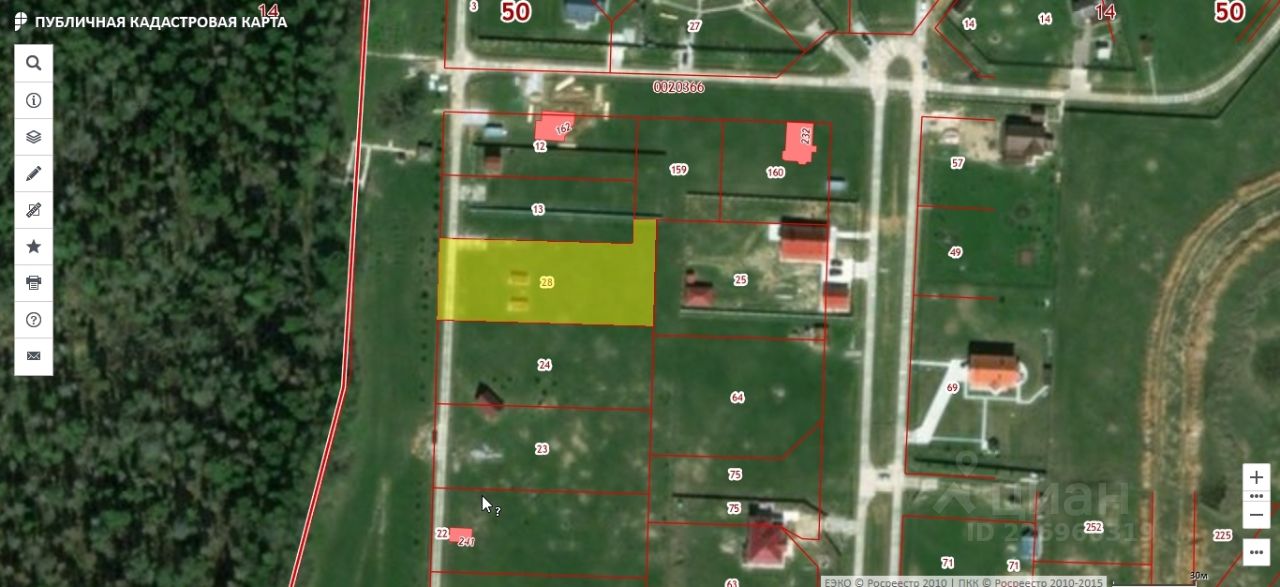Open the help question mark
The width and height of the screenshot is (1280, 587).
coord(33,320)
